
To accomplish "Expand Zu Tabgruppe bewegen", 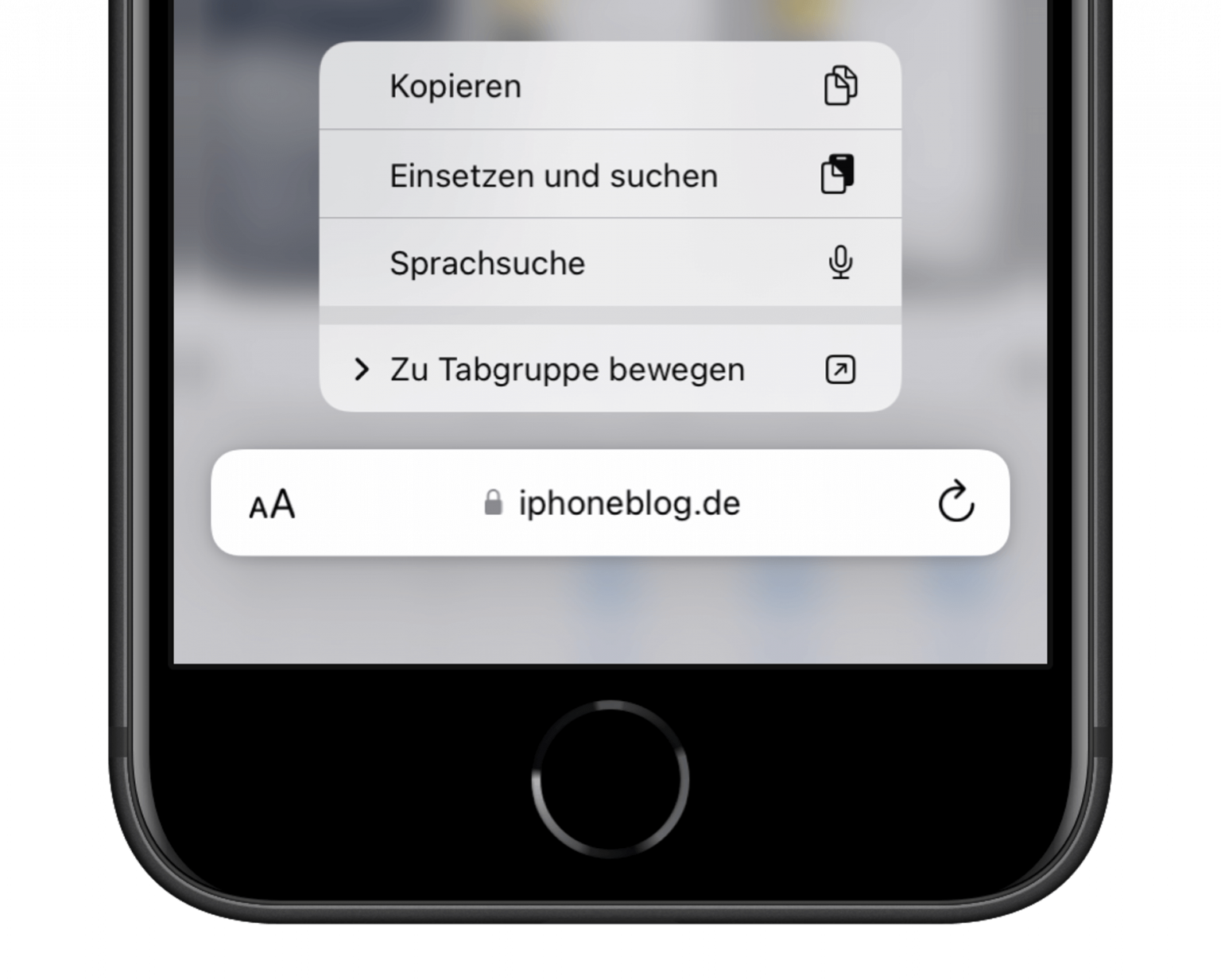I will tap(610, 369).
